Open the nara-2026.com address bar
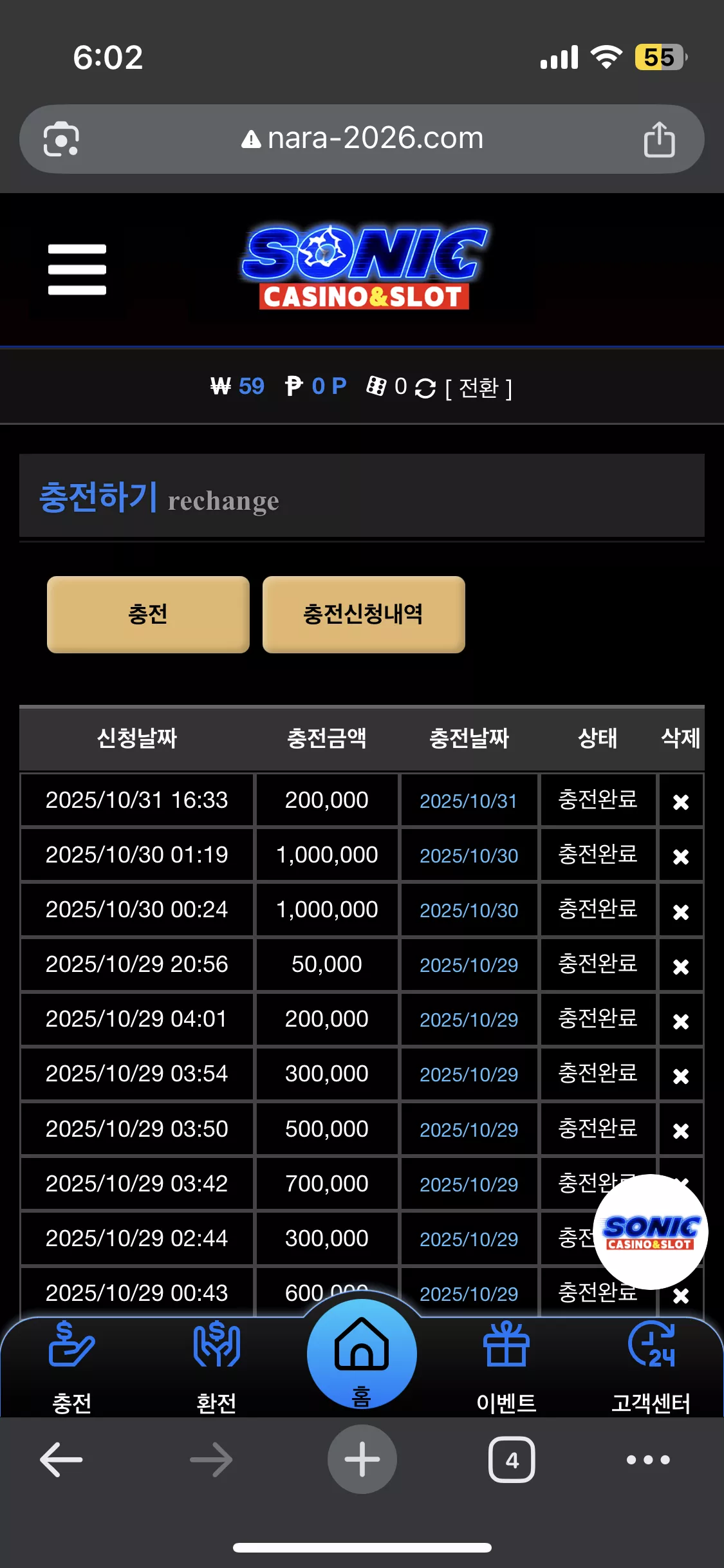This screenshot has width=724, height=1568. tap(362, 138)
